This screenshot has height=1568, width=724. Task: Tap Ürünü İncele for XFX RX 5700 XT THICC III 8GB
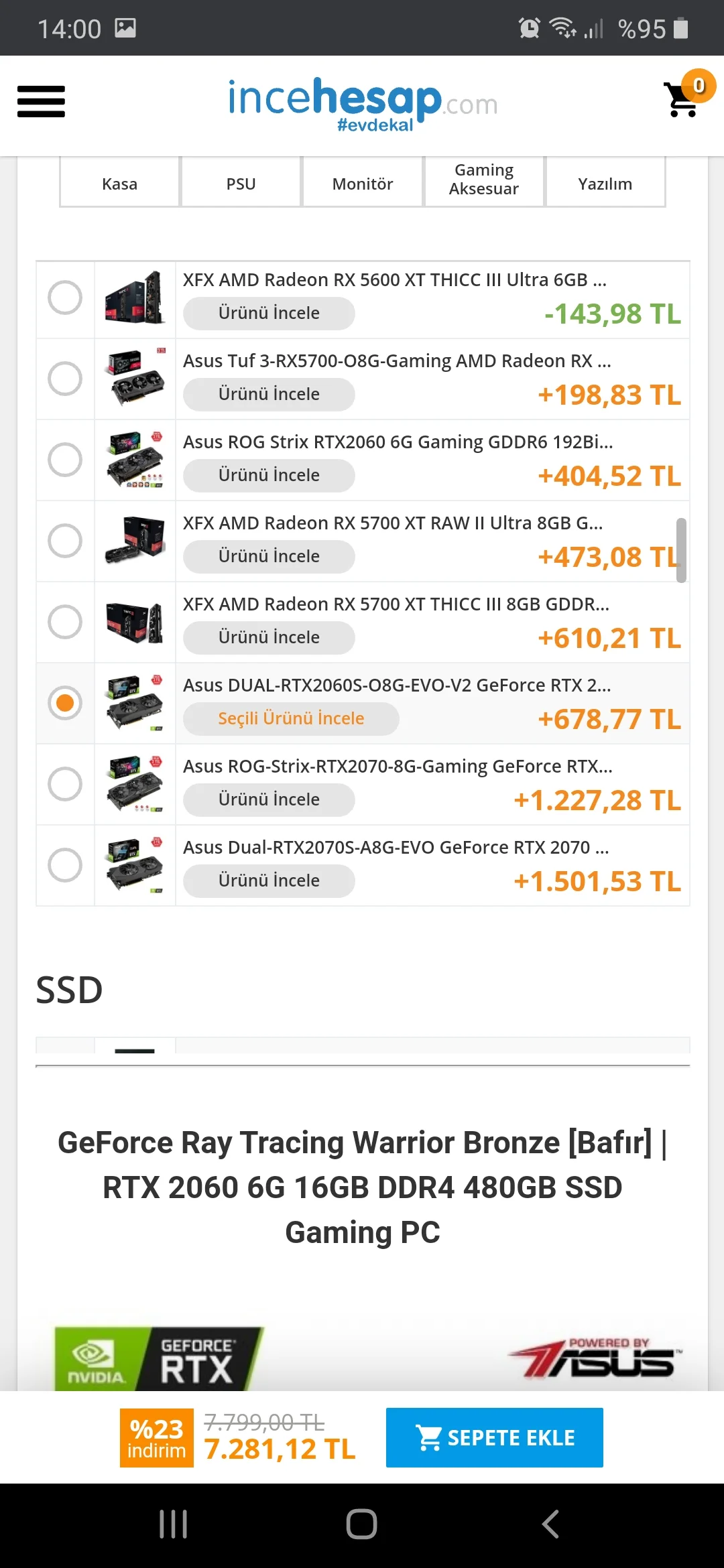[269, 637]
